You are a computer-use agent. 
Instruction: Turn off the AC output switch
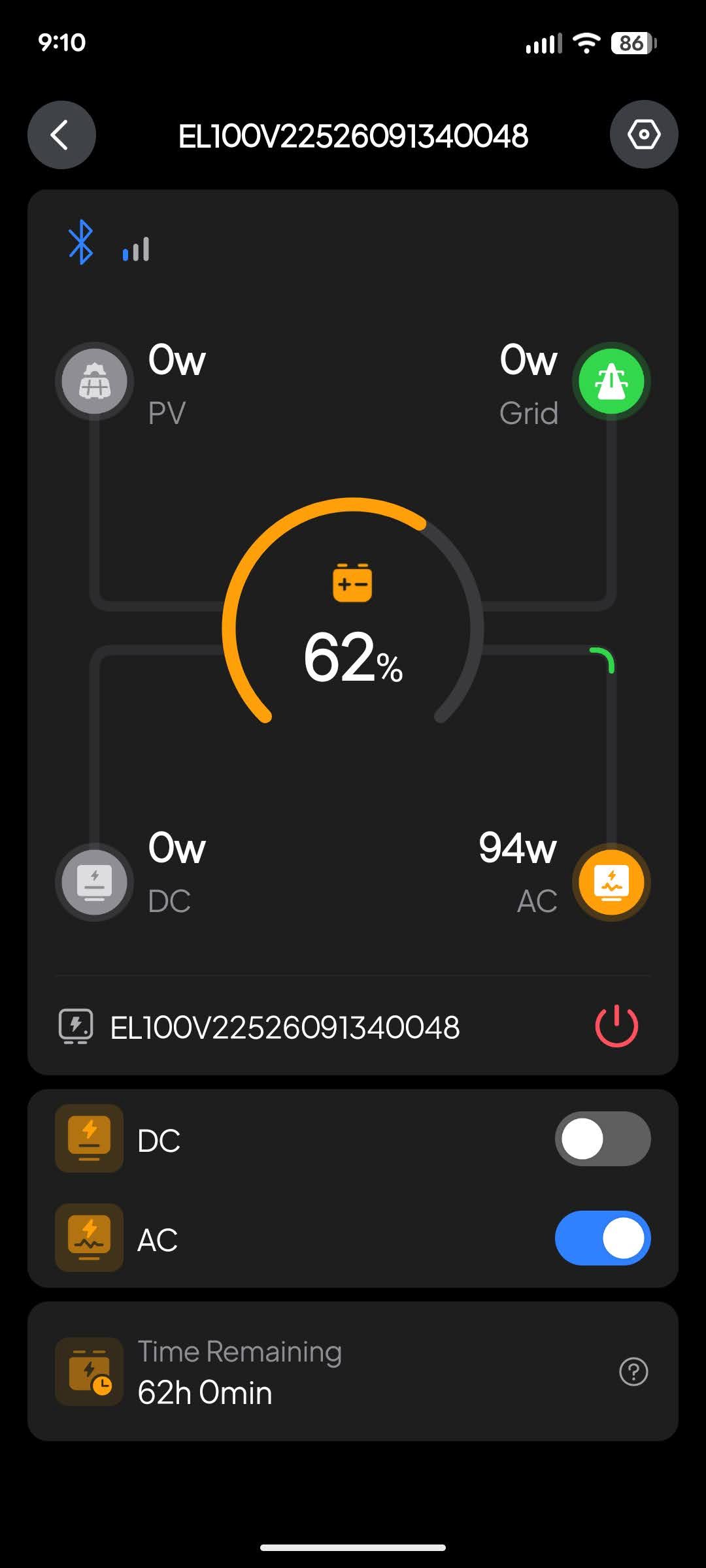[x=602, y=1238]
